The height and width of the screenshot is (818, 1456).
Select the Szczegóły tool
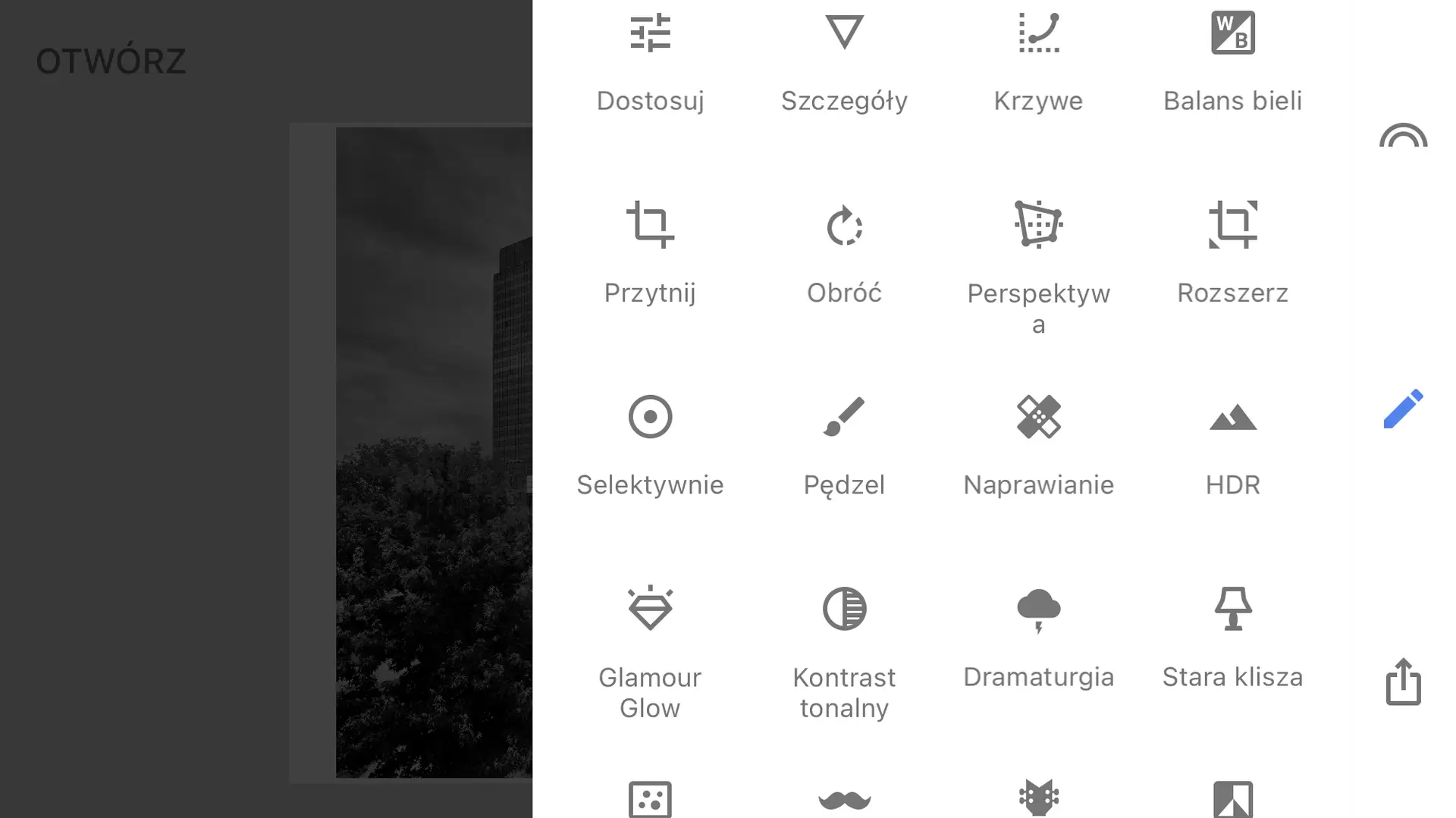pyautogui.click(x=844, y=61)
